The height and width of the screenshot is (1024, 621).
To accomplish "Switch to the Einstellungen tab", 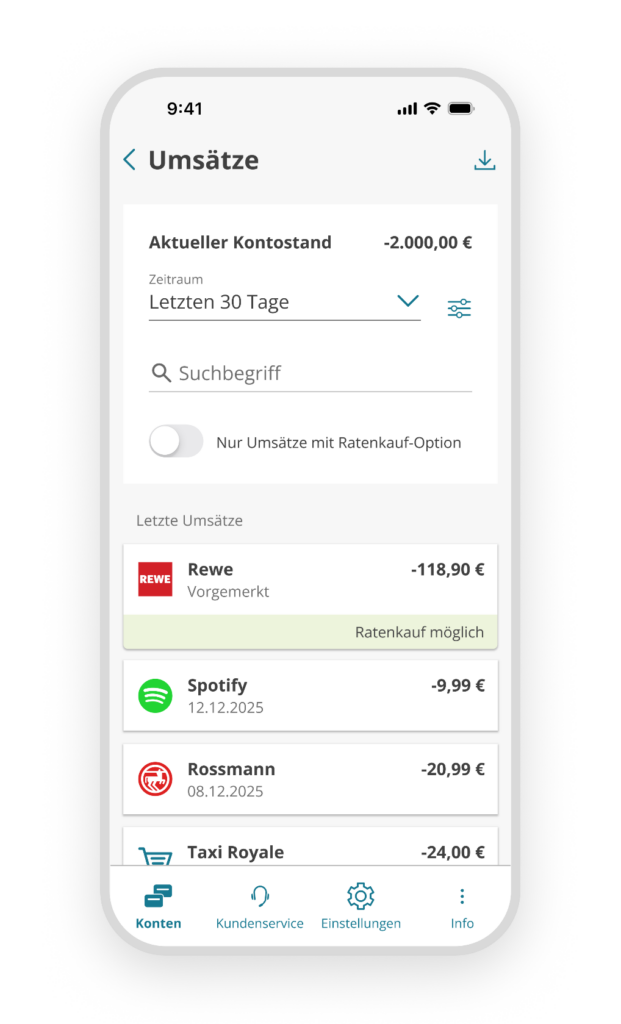I will point(361,907).
